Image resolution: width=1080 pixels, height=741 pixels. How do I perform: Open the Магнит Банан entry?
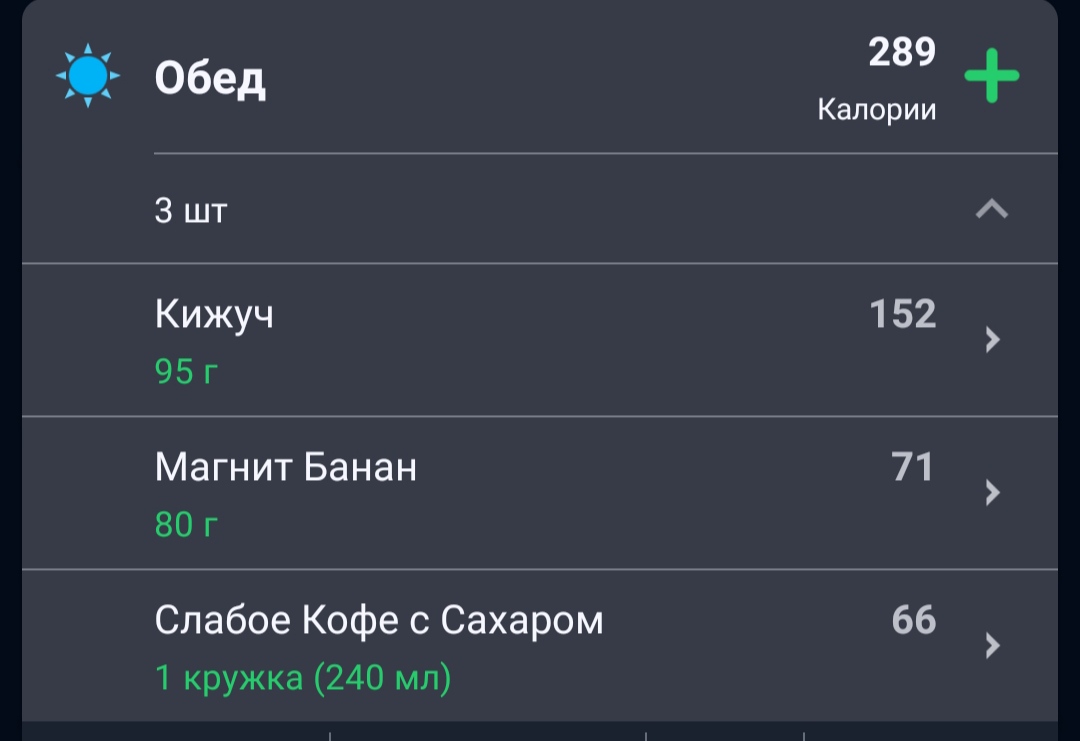point(540,493)
